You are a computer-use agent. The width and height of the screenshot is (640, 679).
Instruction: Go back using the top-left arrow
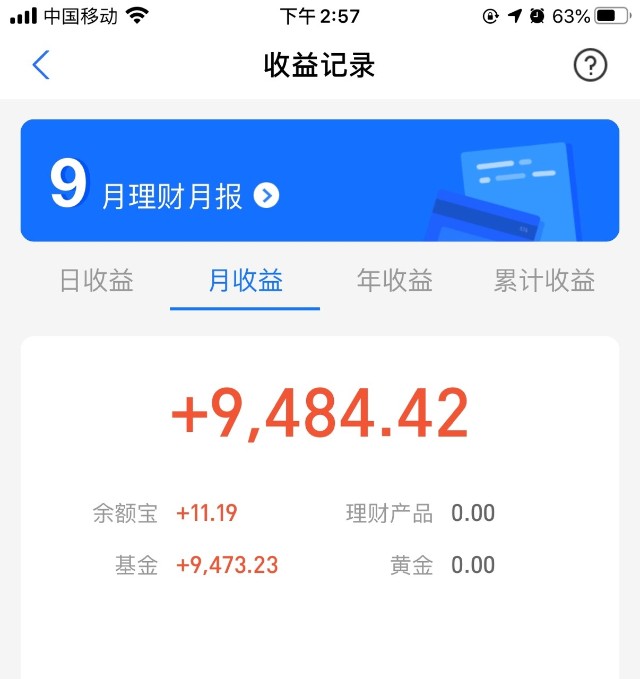[41, 65]
